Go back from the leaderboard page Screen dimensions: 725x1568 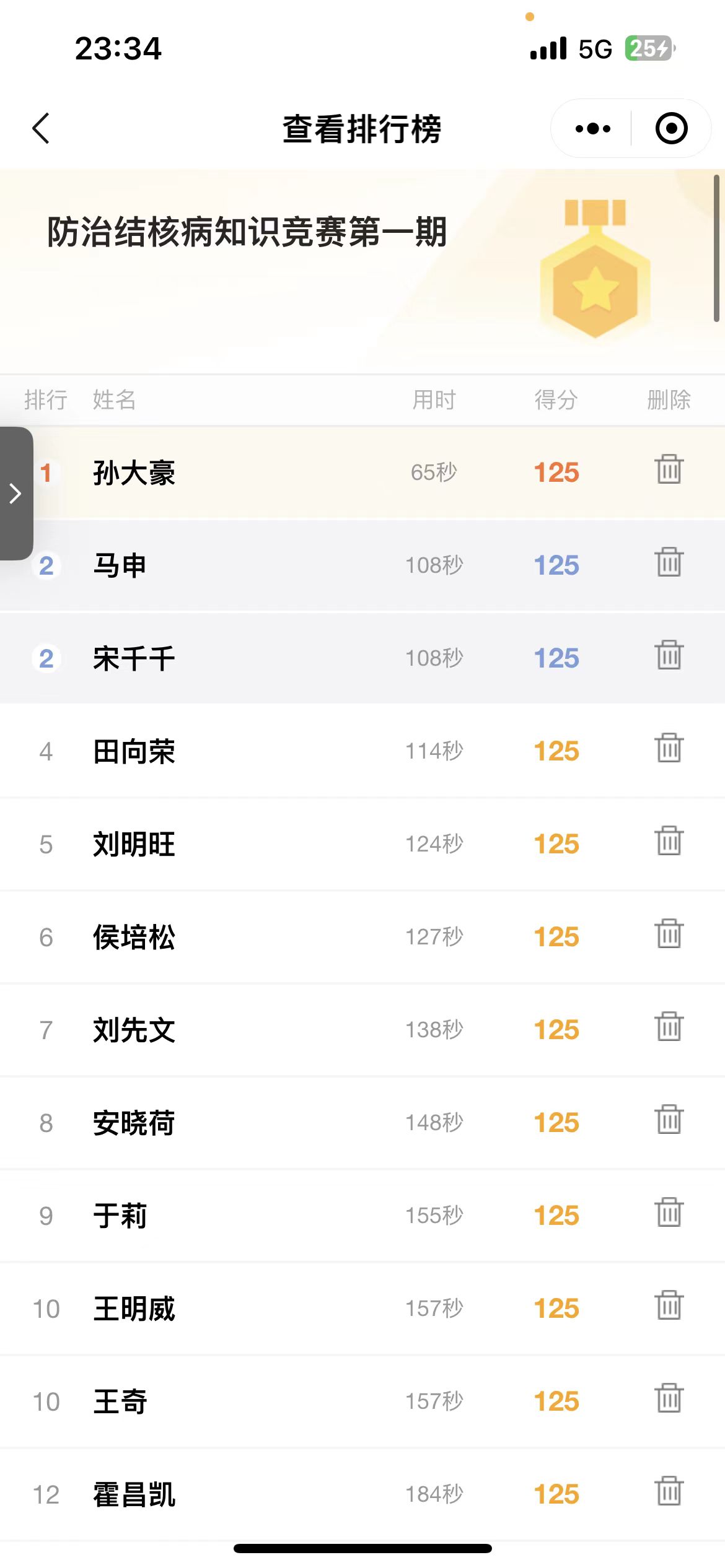[41, 128]
